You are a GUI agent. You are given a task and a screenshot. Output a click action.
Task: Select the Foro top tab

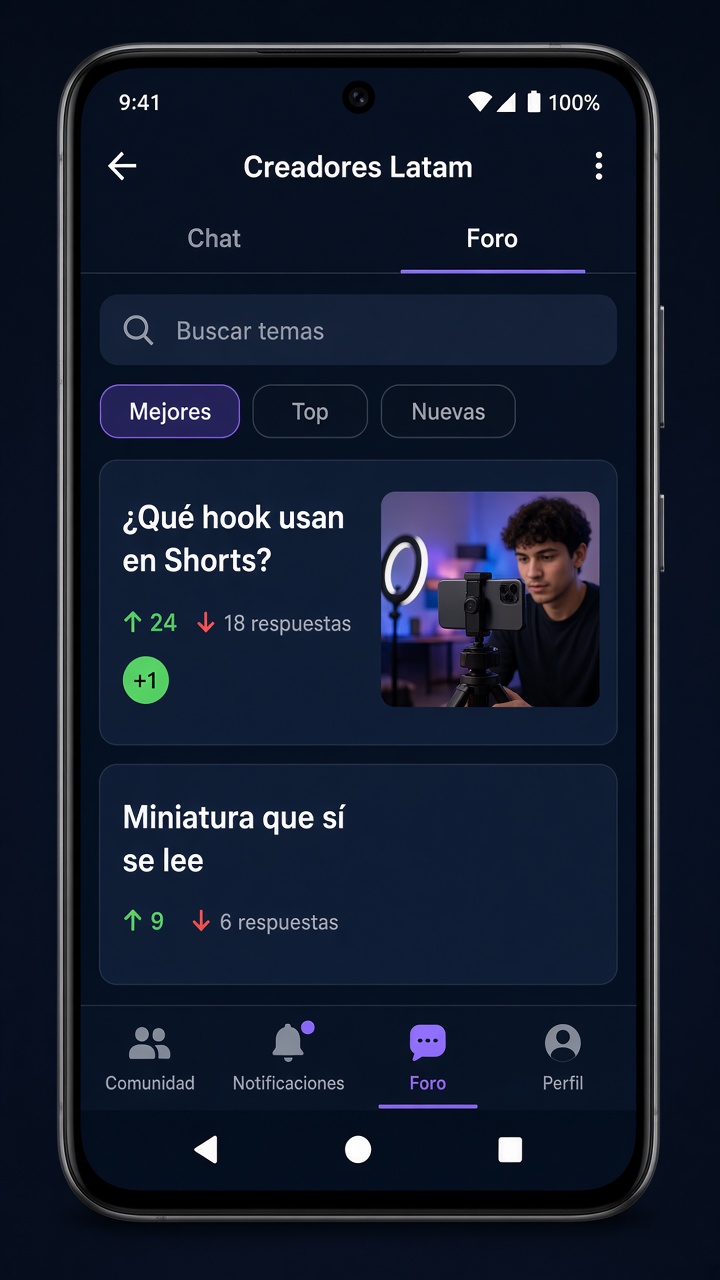(492, 238)
